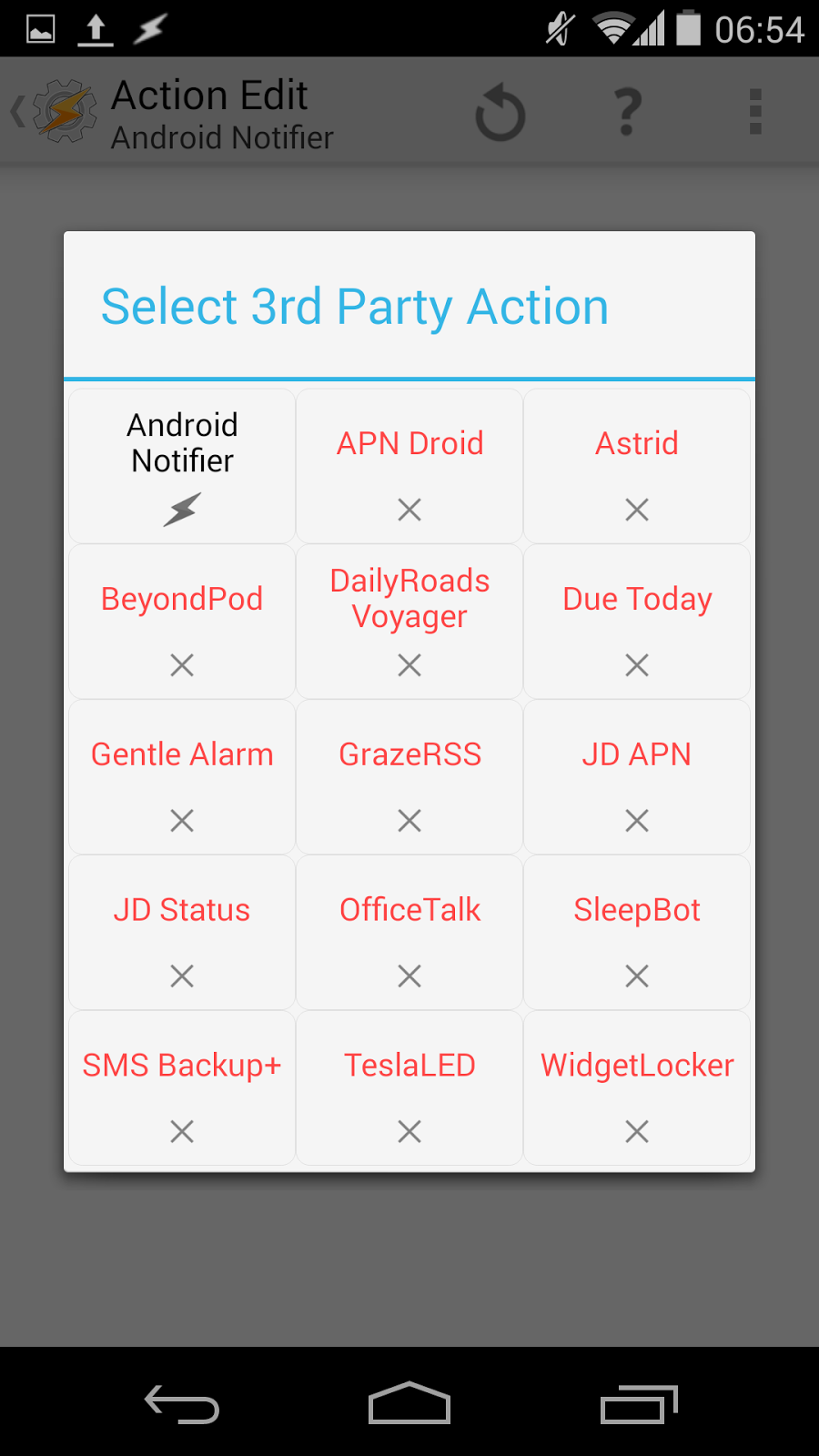Choose JD Status
Viewport: 819px width, 1456px height.
point(182,933)
